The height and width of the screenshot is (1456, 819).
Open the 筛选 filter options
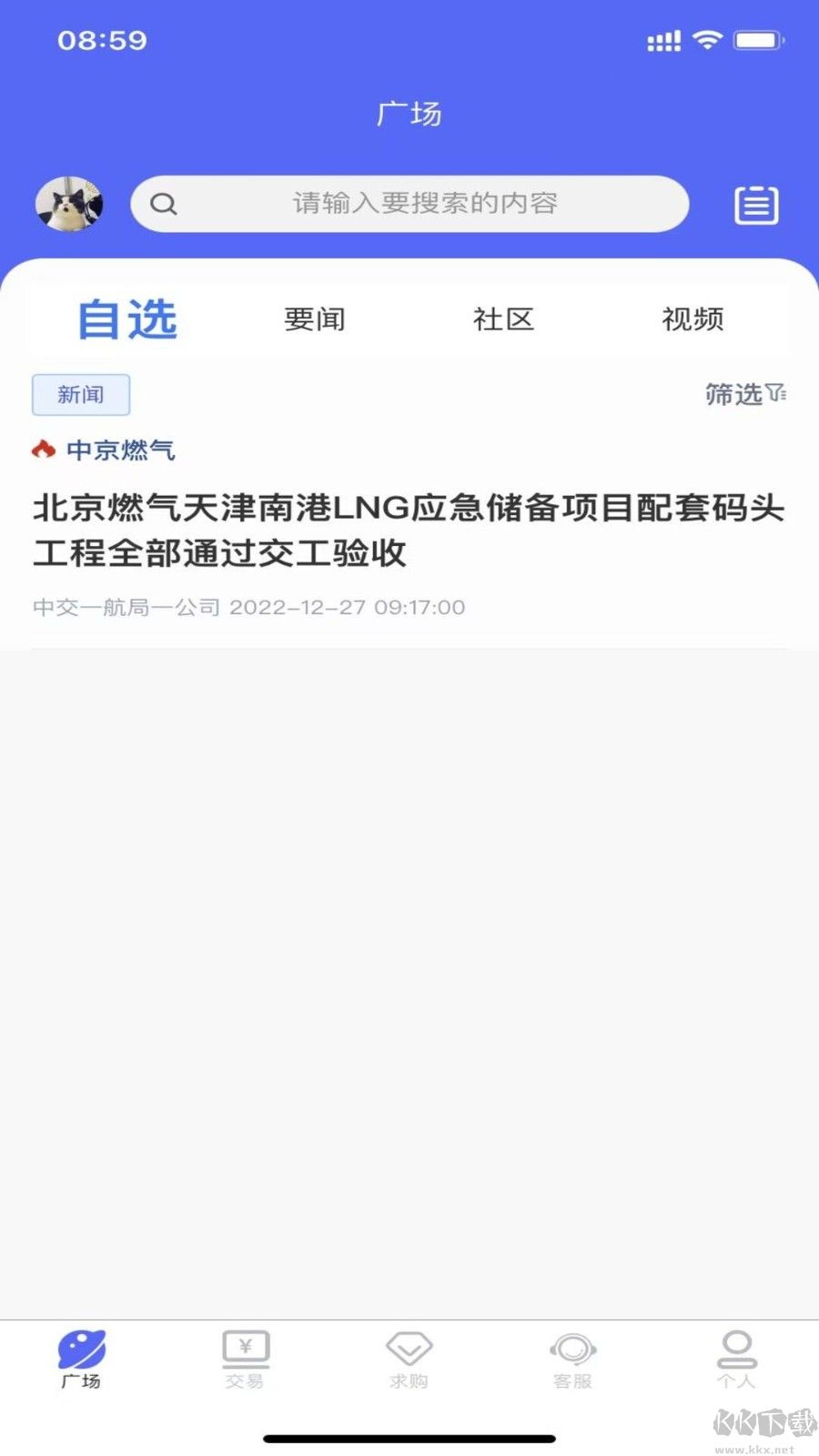pos(743,394)
